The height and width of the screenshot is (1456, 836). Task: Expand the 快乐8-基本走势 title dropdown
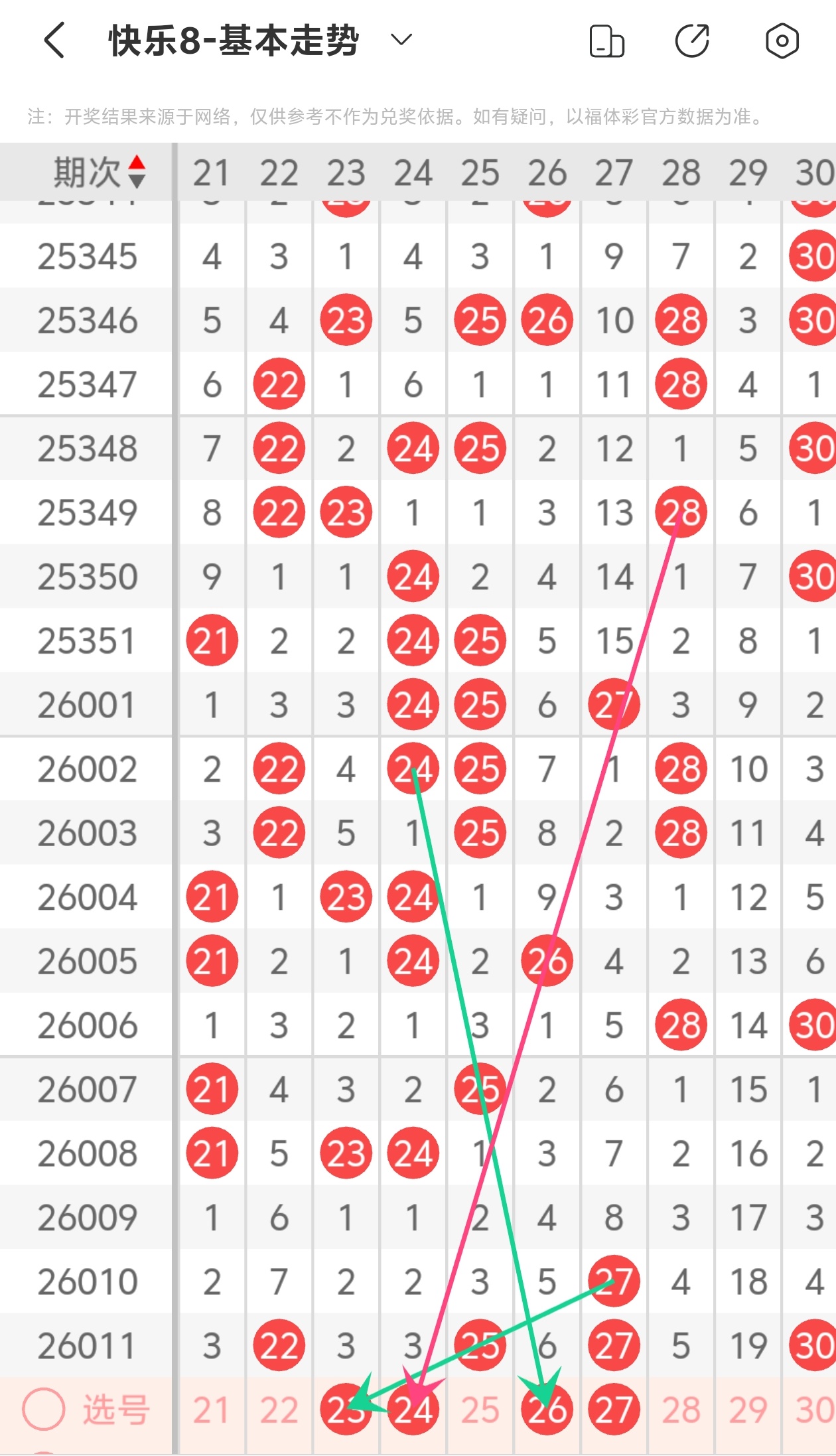point(401,40)
